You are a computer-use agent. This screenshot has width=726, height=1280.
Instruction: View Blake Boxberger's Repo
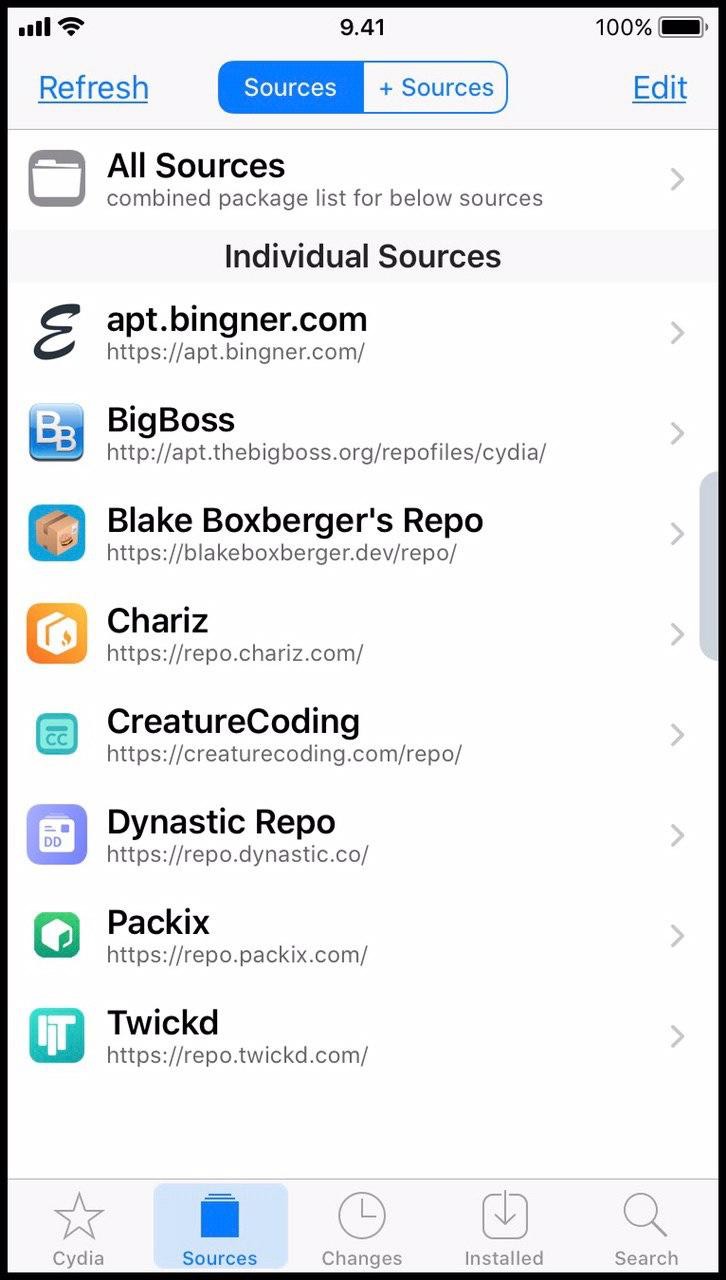tap(363, 534)
